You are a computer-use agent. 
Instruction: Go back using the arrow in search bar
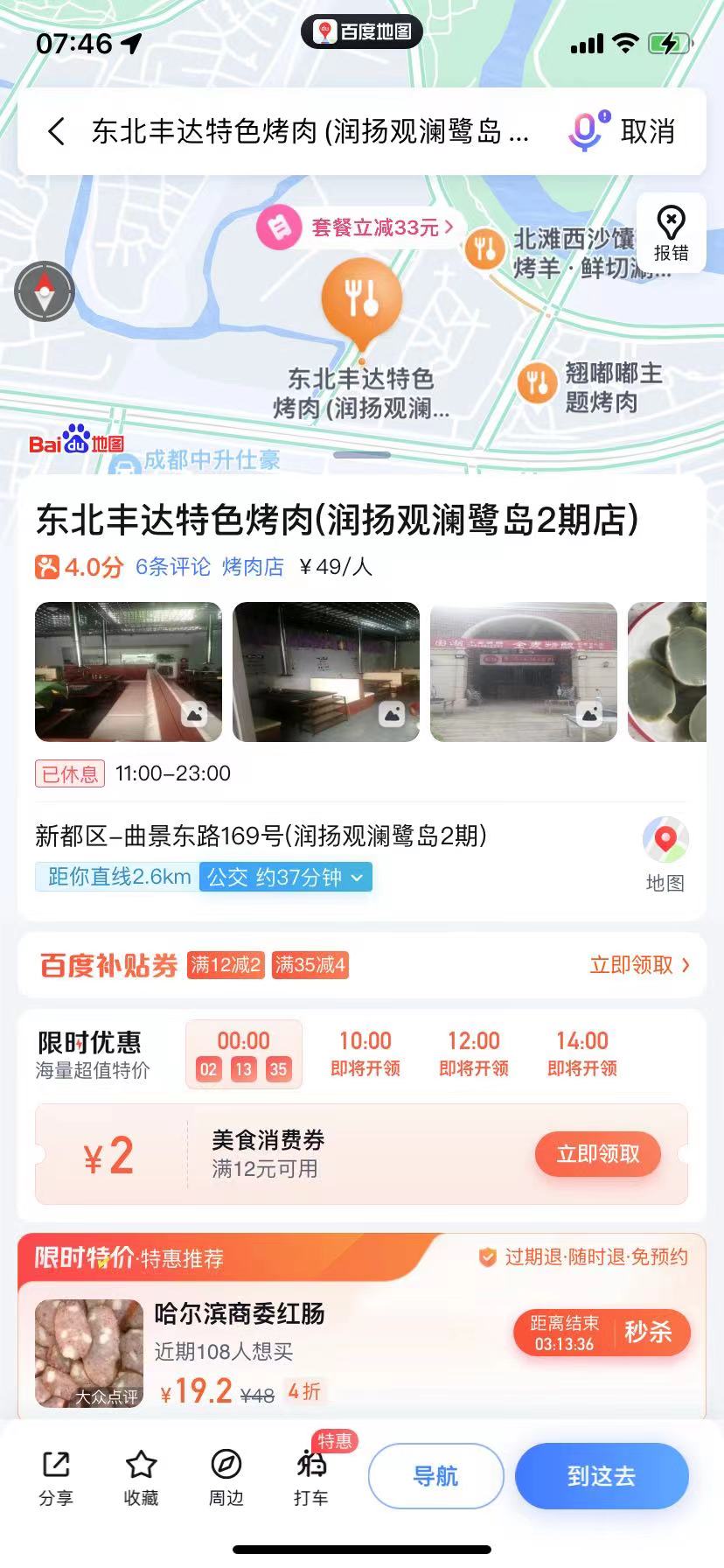(57, 132)
